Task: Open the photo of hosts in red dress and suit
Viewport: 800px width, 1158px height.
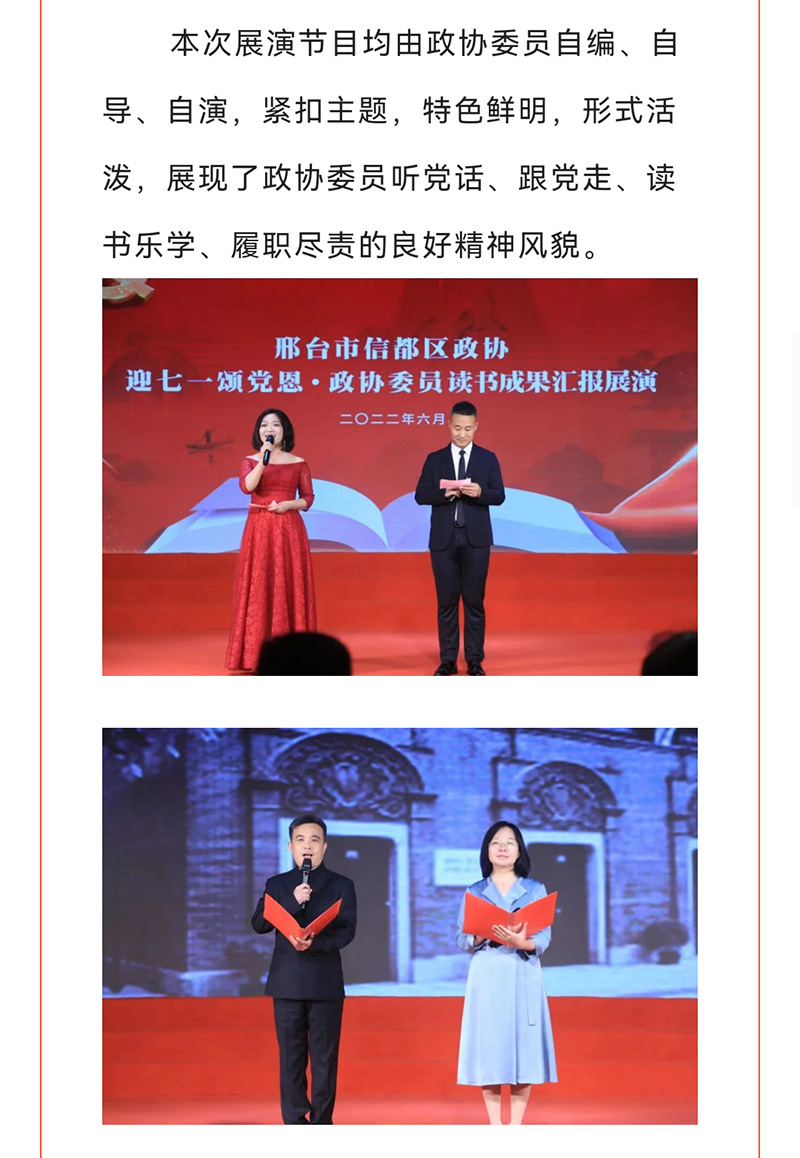Action: (x=400, y=477)
